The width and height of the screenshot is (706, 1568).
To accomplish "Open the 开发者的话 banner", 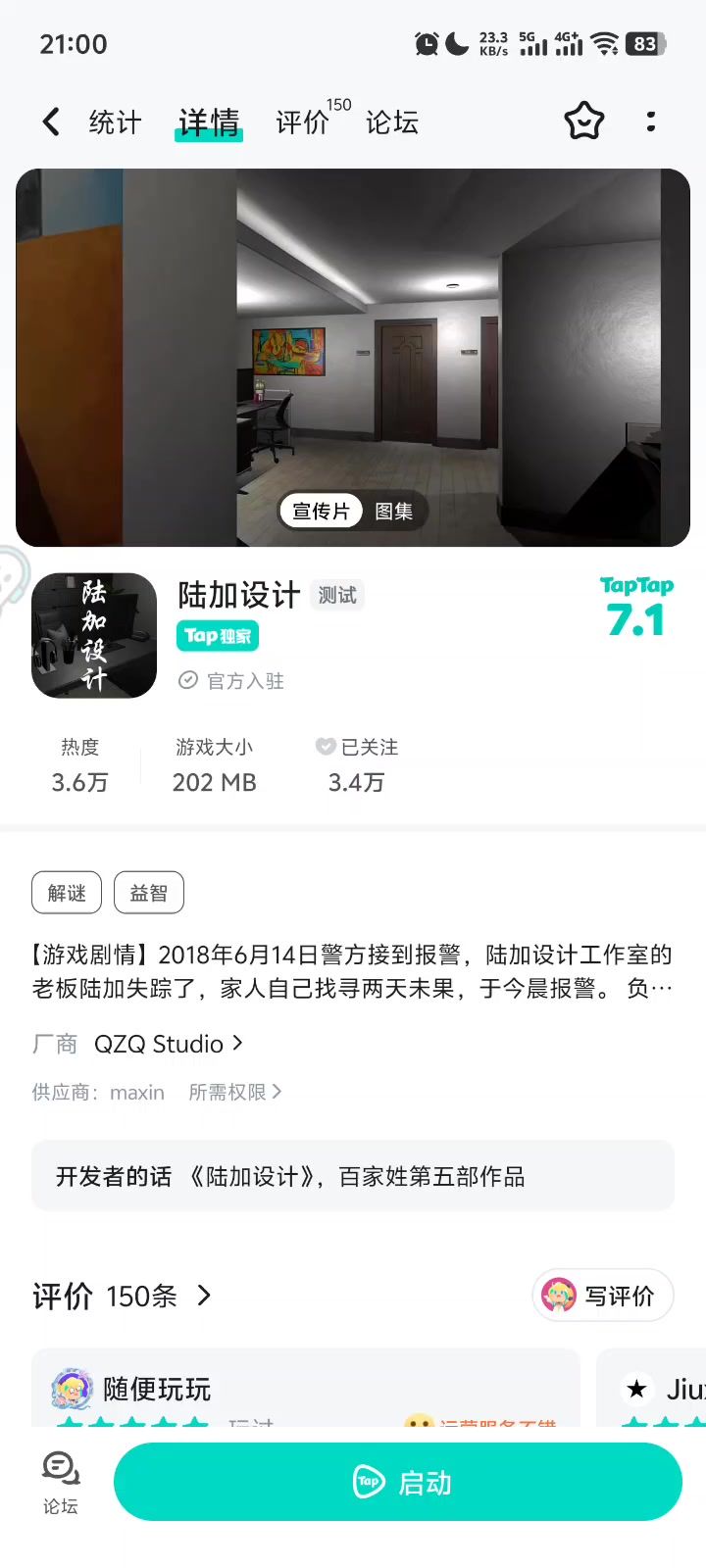I will [x=353, y=1176].
